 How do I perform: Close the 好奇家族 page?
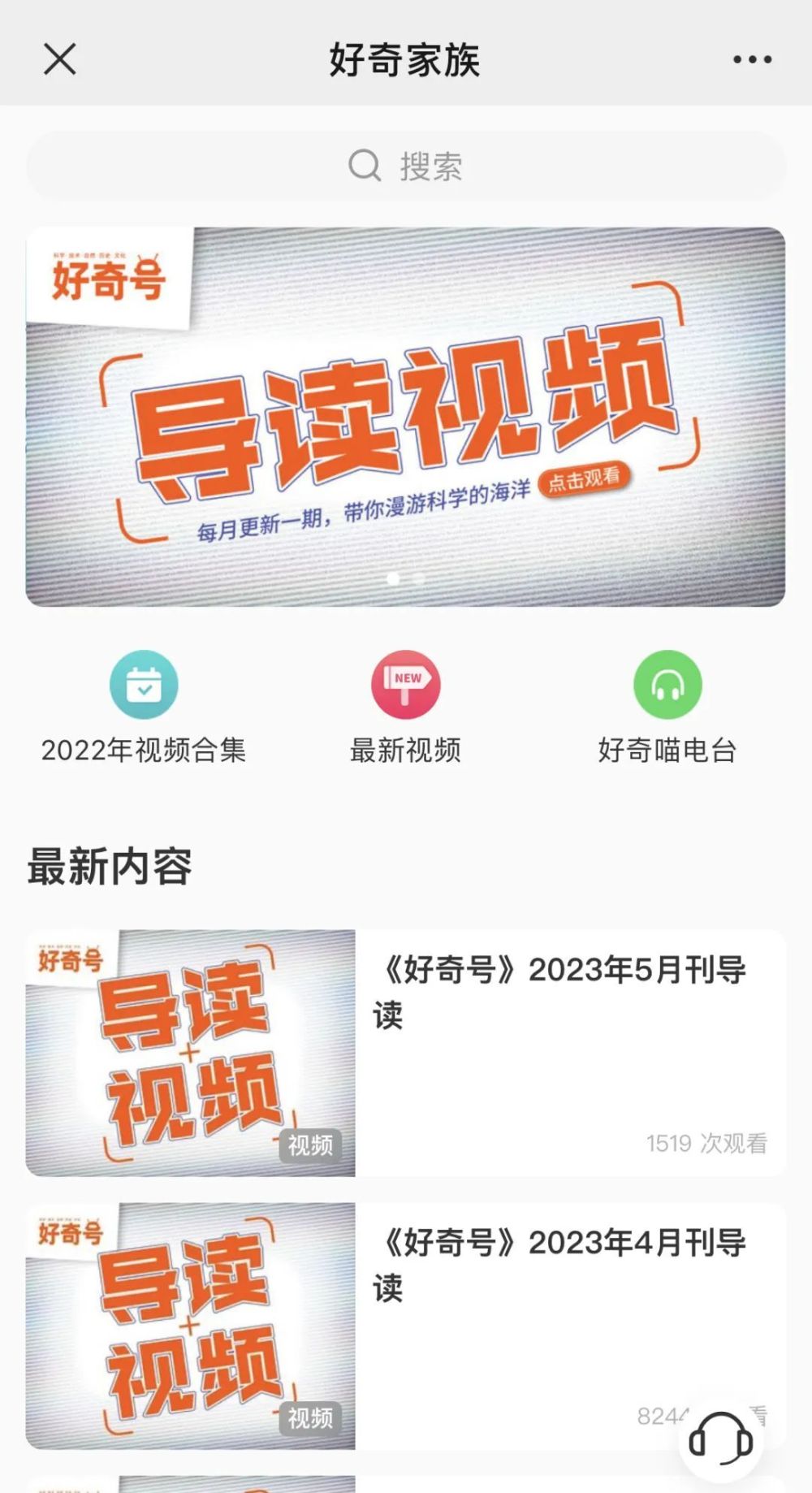tap(59, 59)
